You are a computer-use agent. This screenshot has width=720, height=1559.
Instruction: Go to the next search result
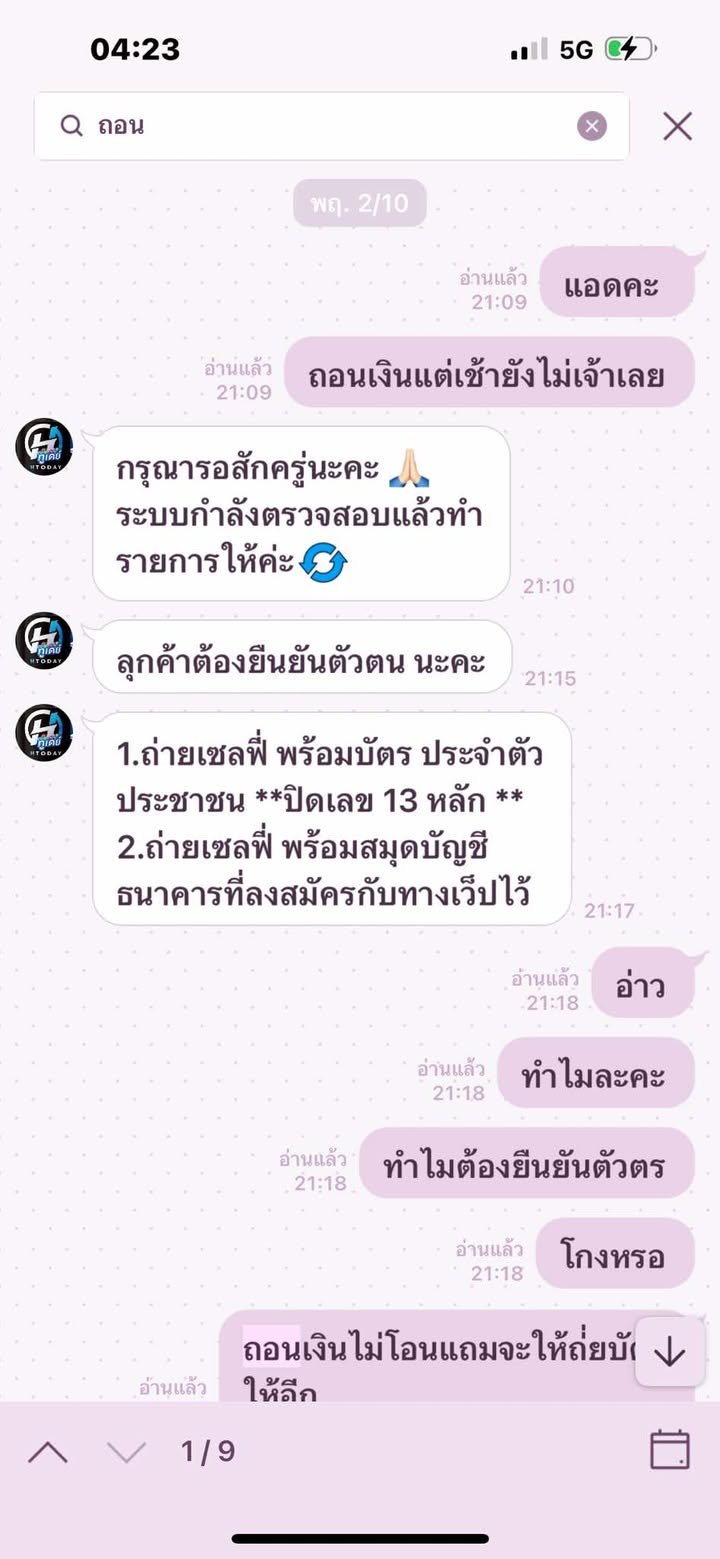coord(126,1452)
